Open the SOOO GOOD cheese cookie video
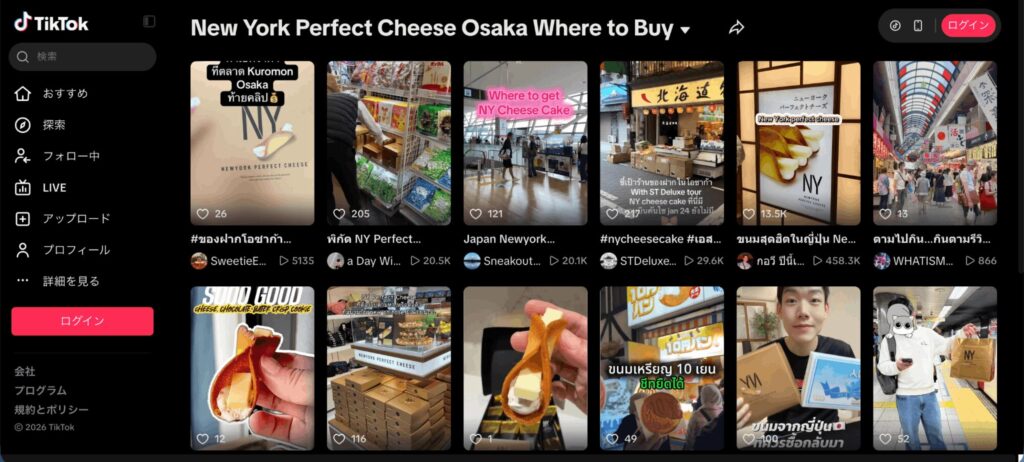1024x462 pixels. pos(252,368)
